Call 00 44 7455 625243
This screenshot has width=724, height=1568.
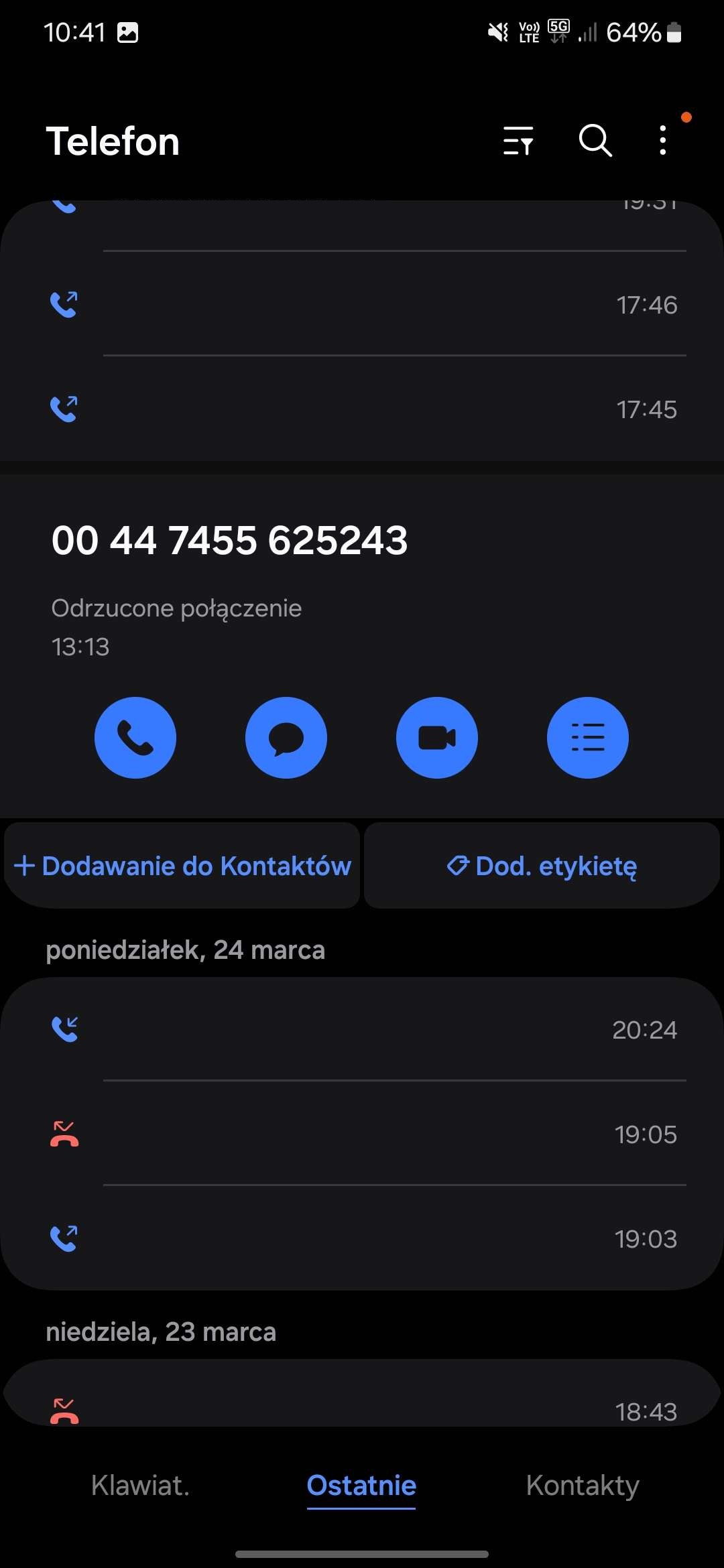pyautogui.click(x=135, y=738)
